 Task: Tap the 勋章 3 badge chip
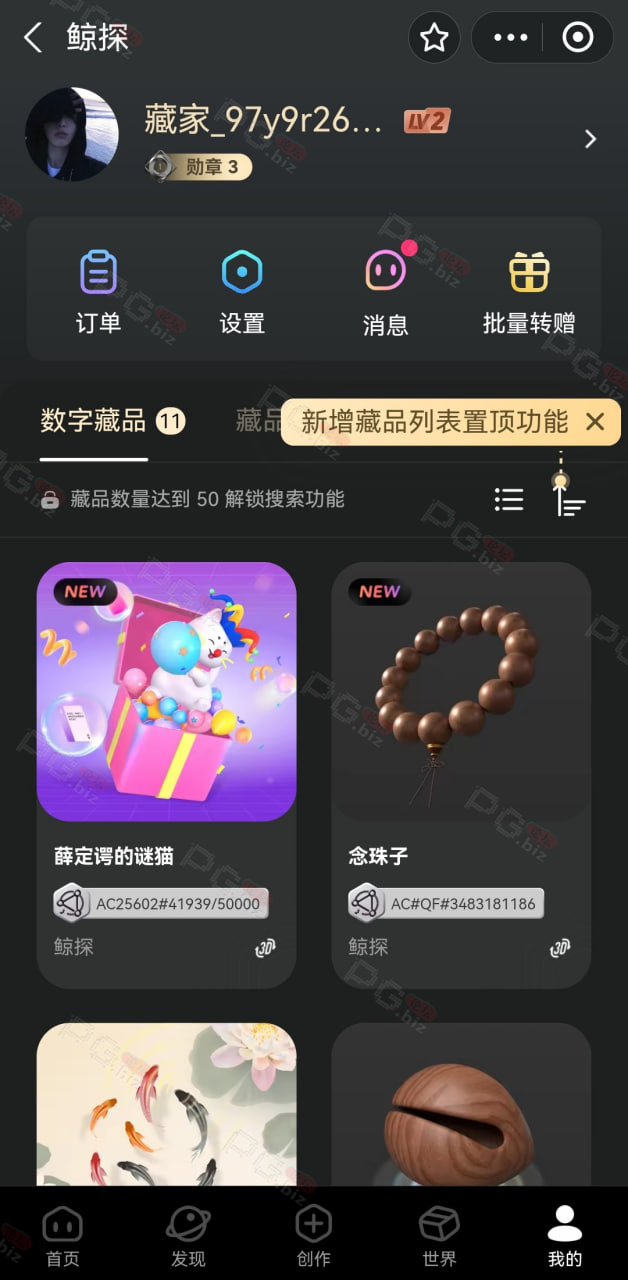click(x=199, y=167)
